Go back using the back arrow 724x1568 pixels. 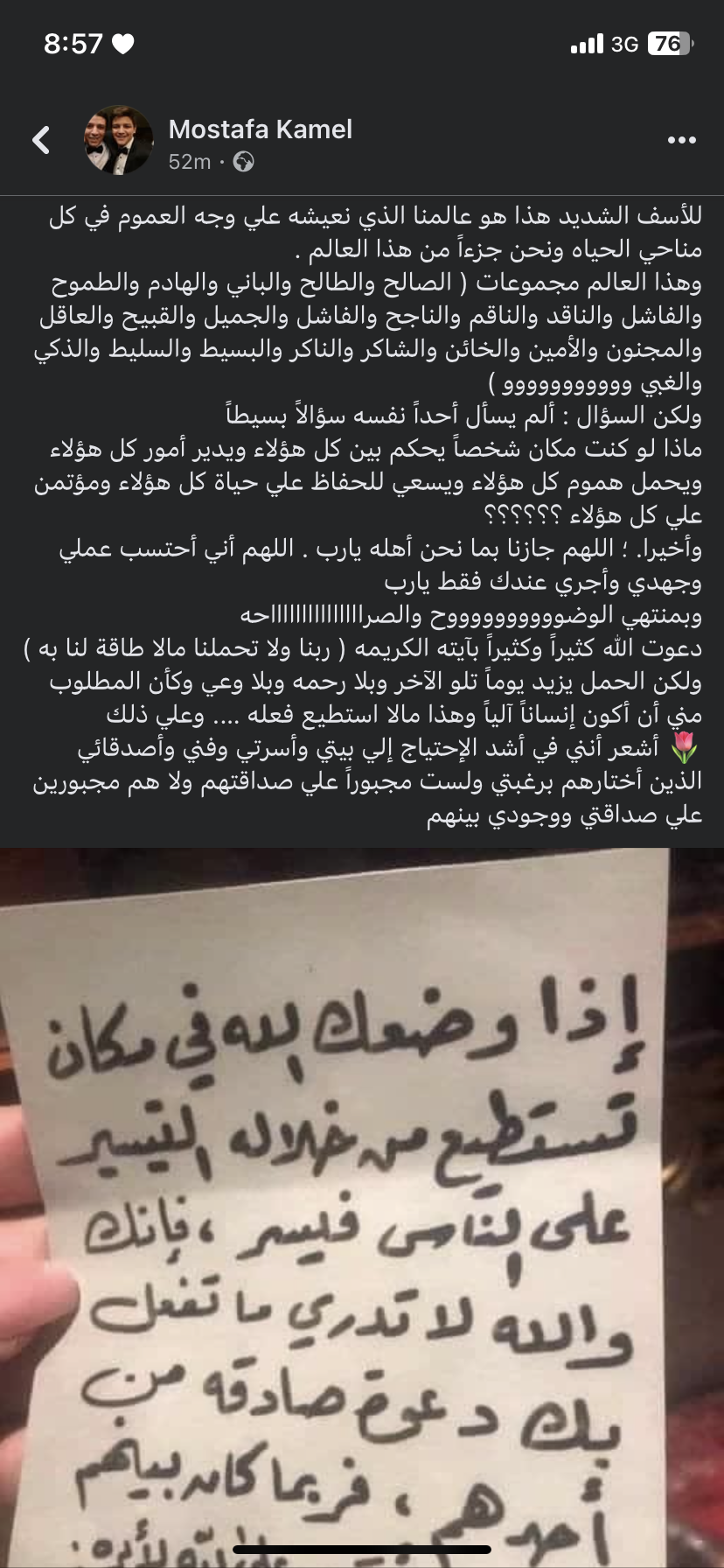click(41, 140)
